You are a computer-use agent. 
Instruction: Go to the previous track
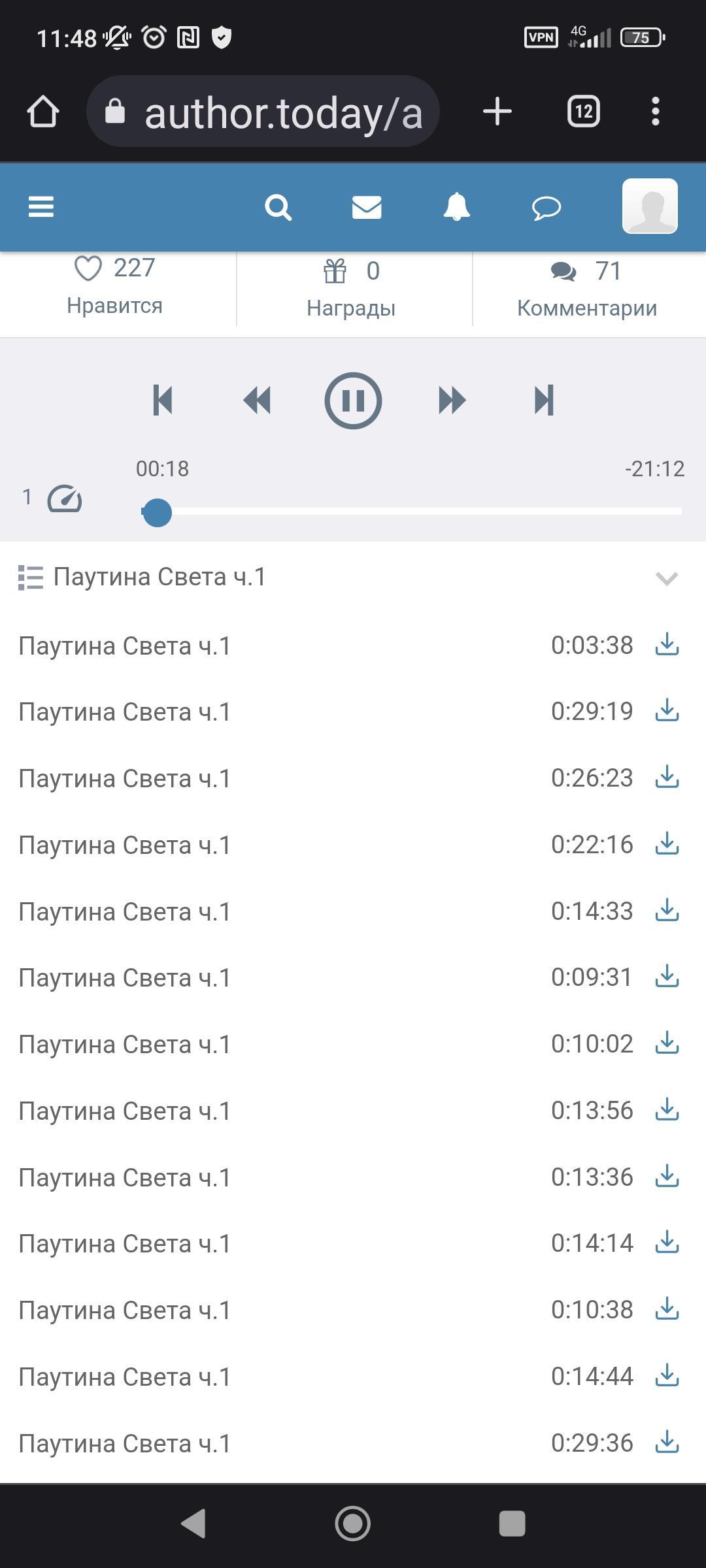(162, 400)
